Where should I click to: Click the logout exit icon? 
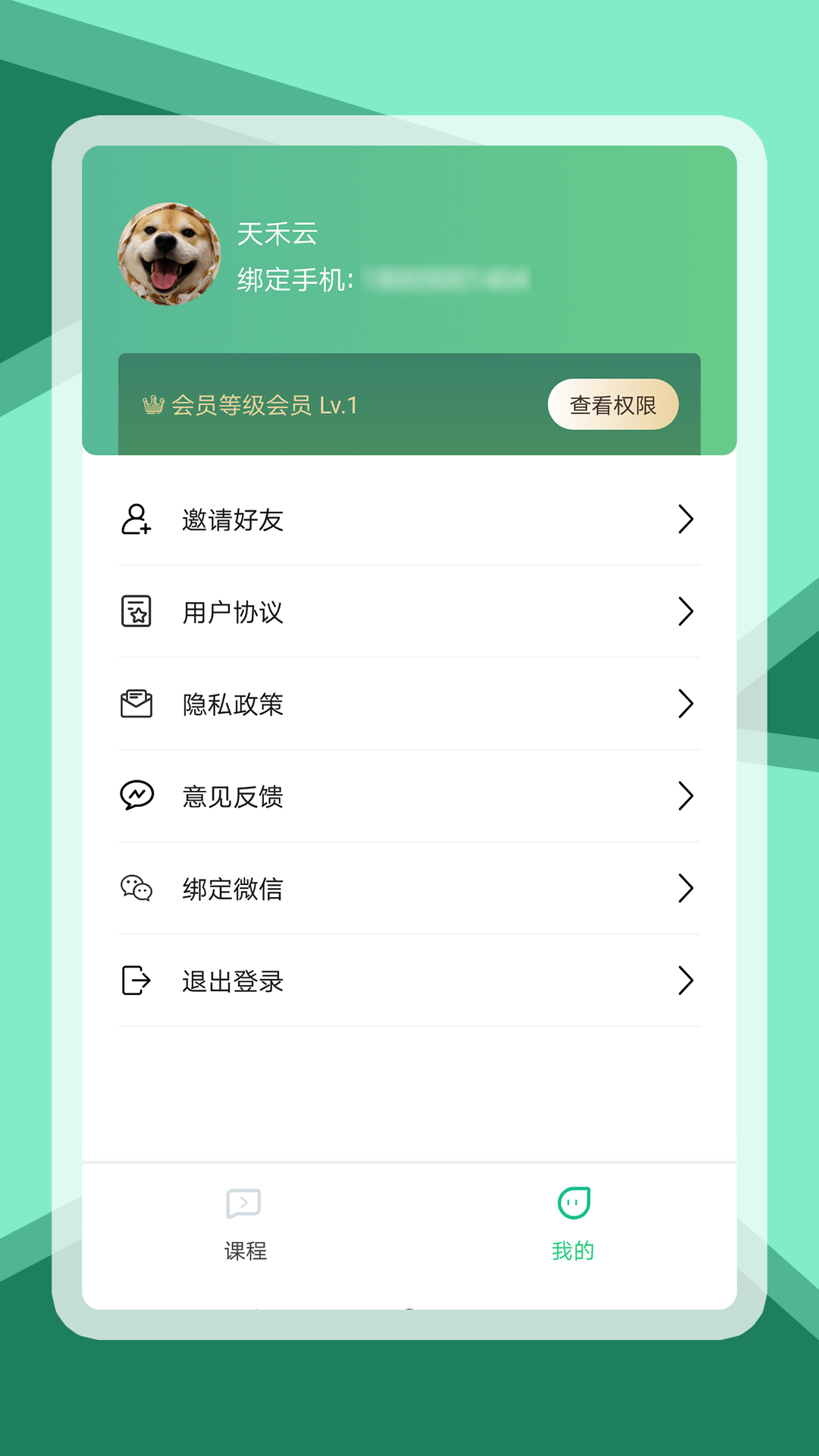click(135, 981)
